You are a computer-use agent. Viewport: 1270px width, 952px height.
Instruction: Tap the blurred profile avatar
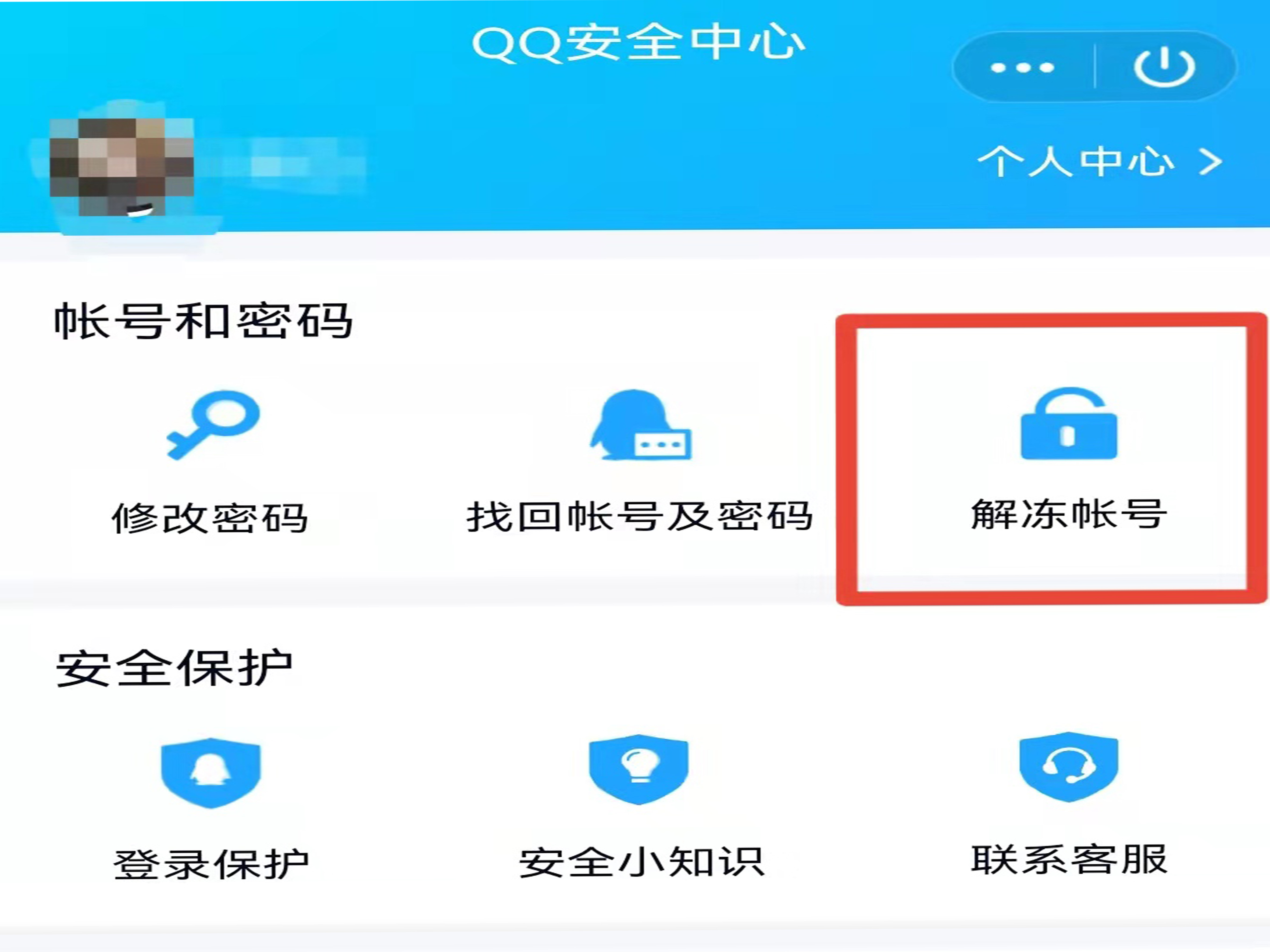[x=122, y=167]
